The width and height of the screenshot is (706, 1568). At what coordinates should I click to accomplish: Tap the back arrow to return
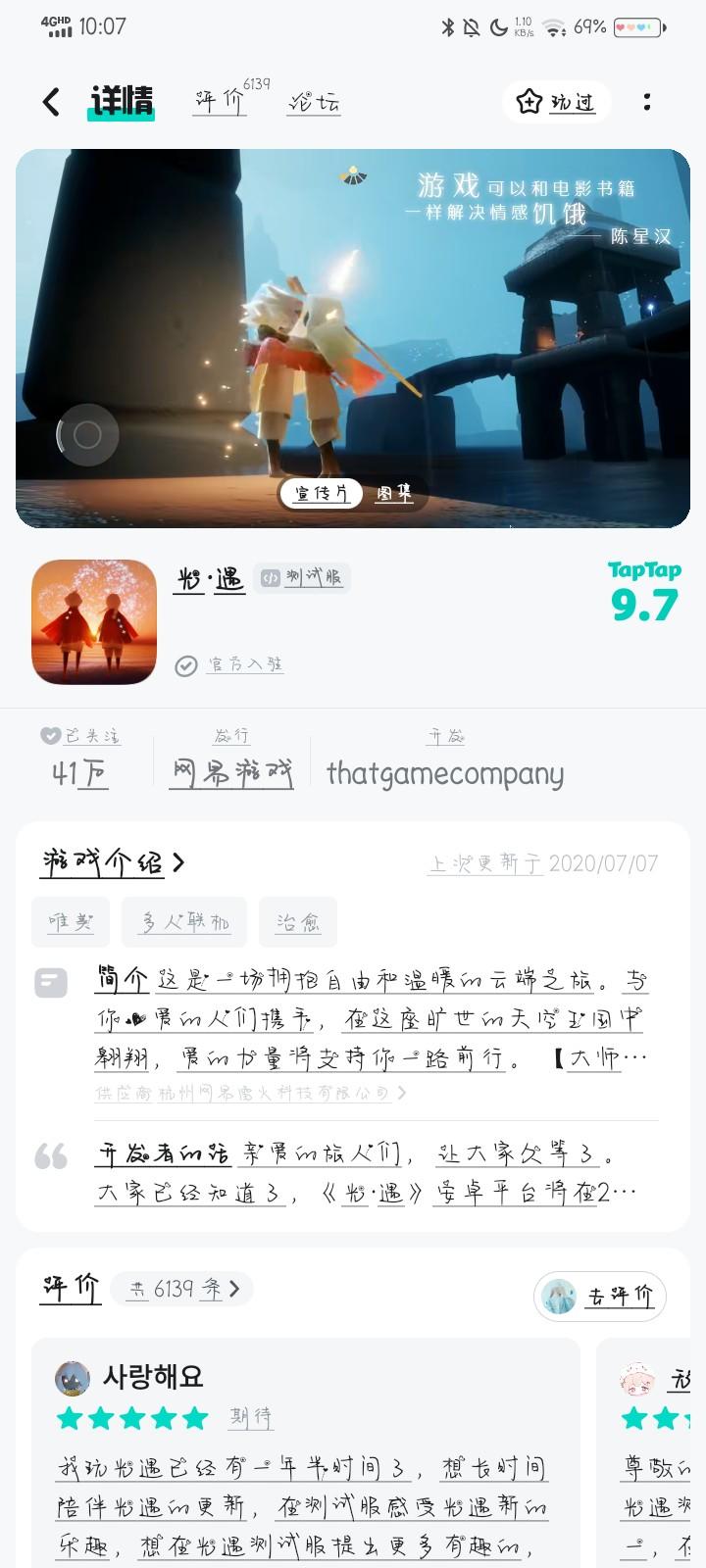tap(51, 101)
